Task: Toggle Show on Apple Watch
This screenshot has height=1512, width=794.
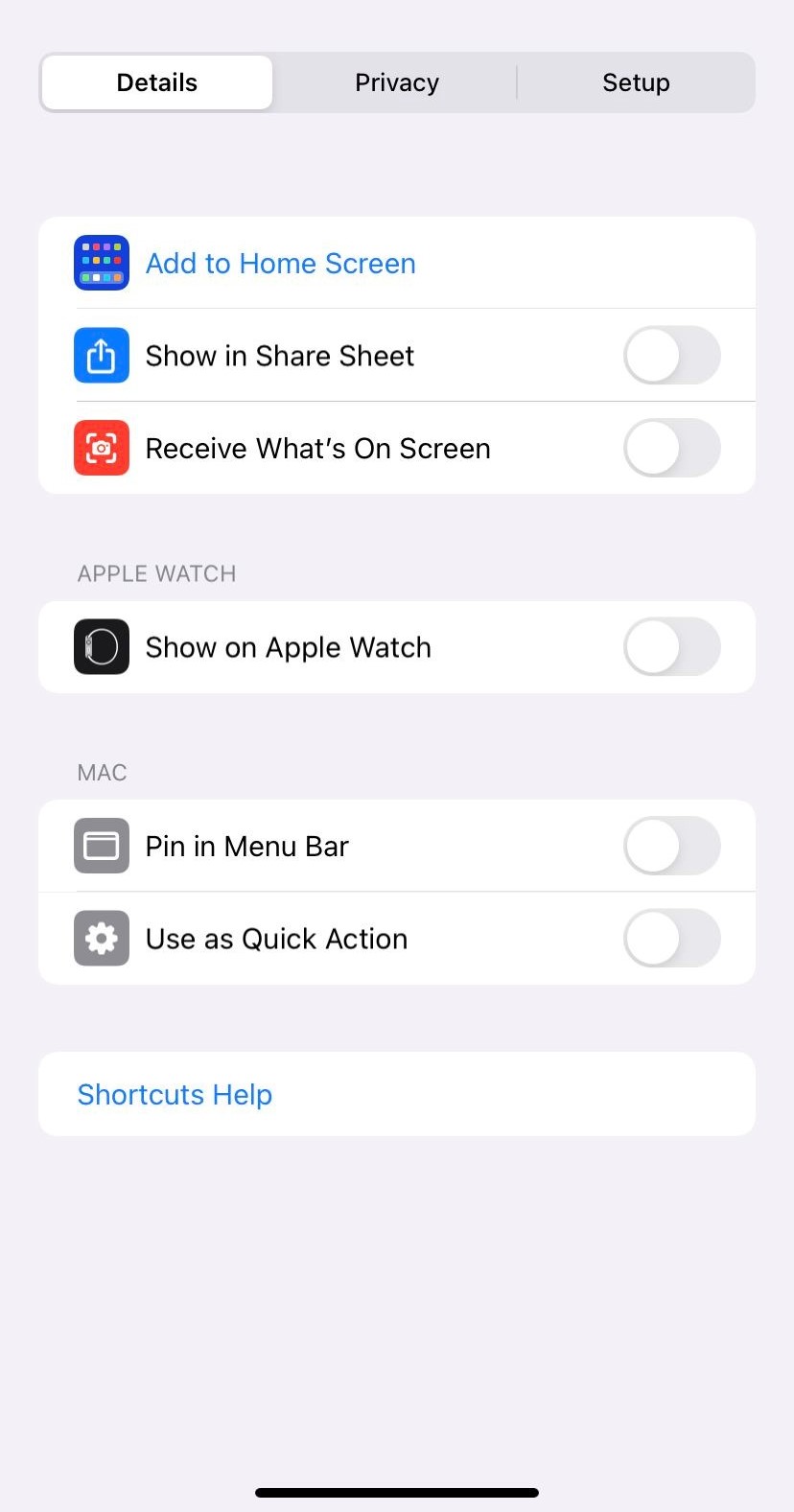Action: tap(671, 647)
